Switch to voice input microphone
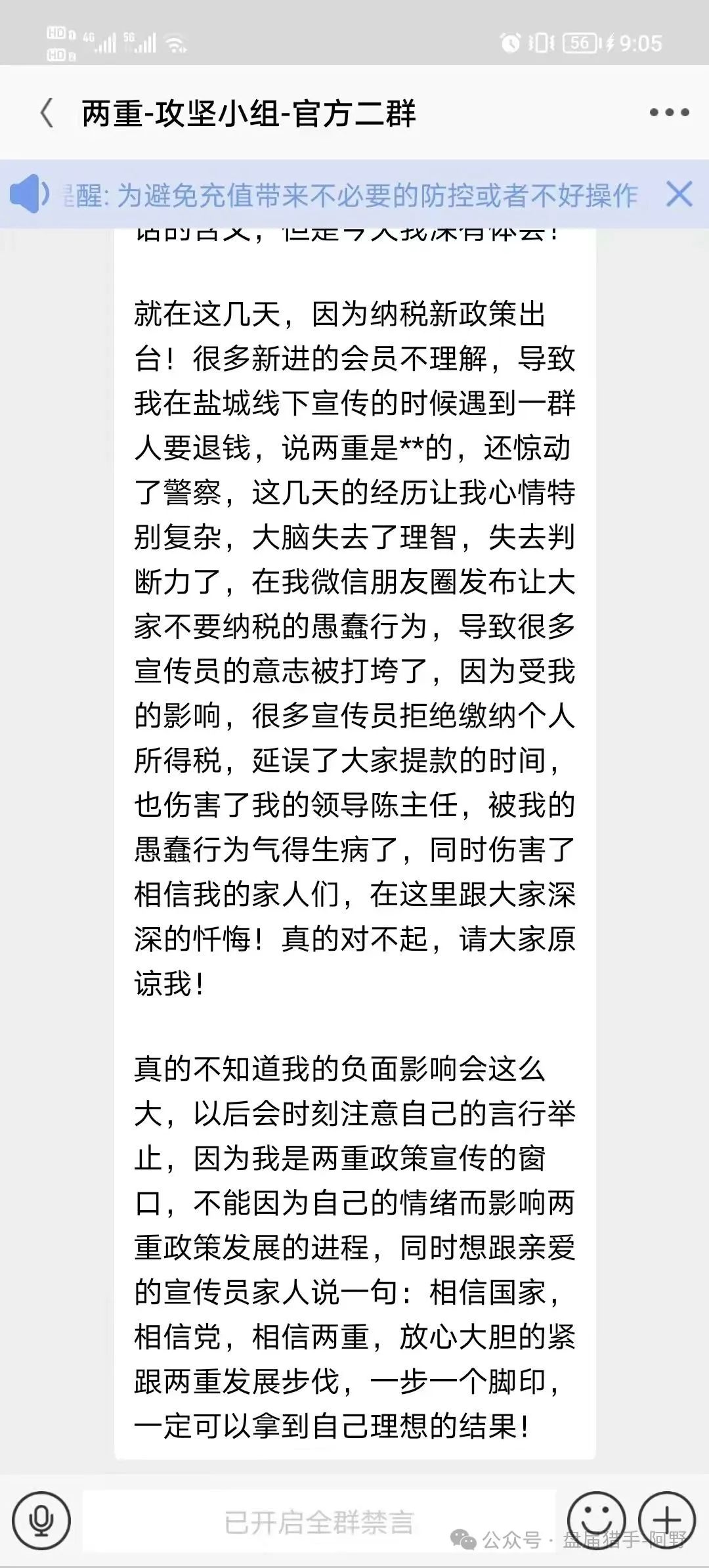Viewport: 709px width, 1568px height. (41, 1521)
